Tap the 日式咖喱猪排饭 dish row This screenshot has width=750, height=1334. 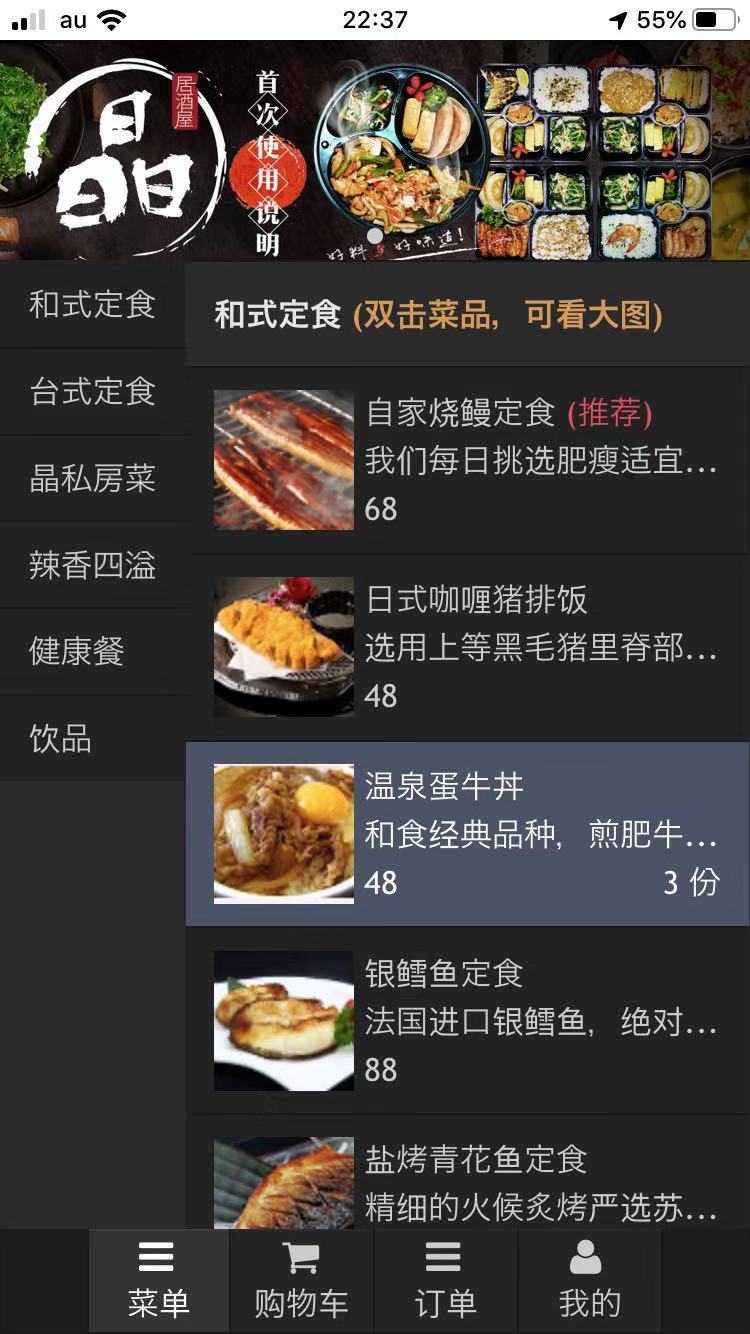[x=467, y=647]
